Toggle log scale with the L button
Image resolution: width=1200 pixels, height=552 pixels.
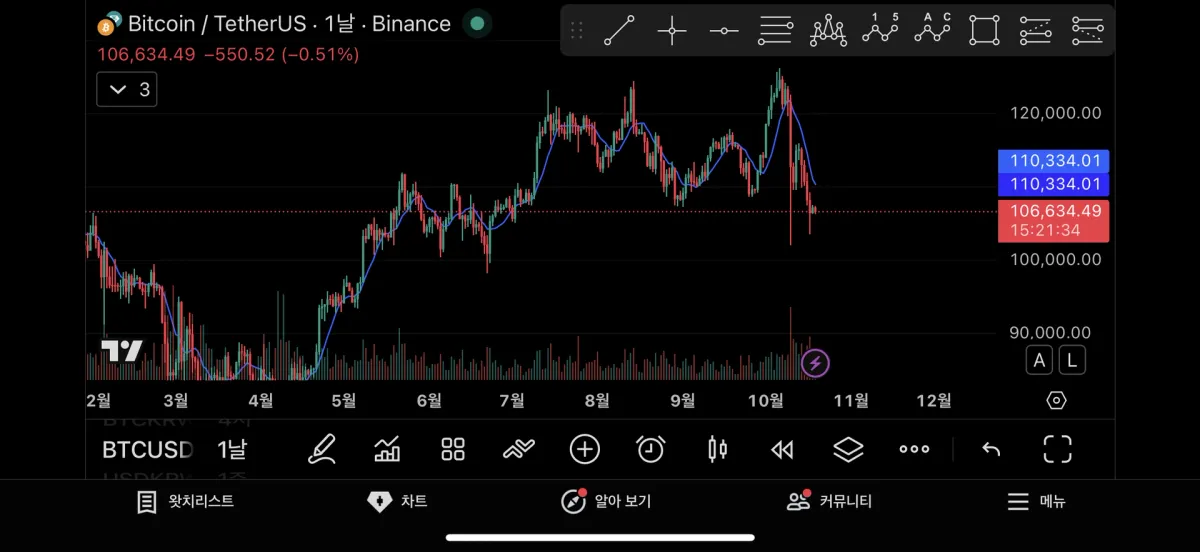[1072, 360]
